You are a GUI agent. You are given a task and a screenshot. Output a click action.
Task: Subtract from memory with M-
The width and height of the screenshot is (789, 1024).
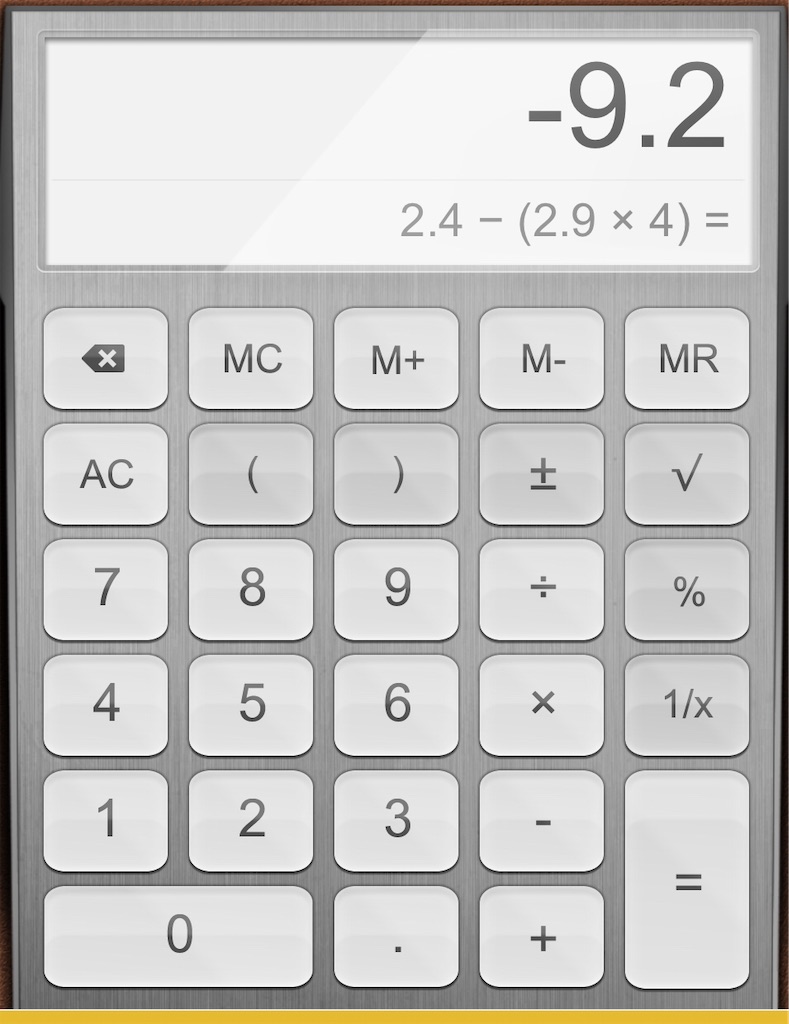(541, 359)
